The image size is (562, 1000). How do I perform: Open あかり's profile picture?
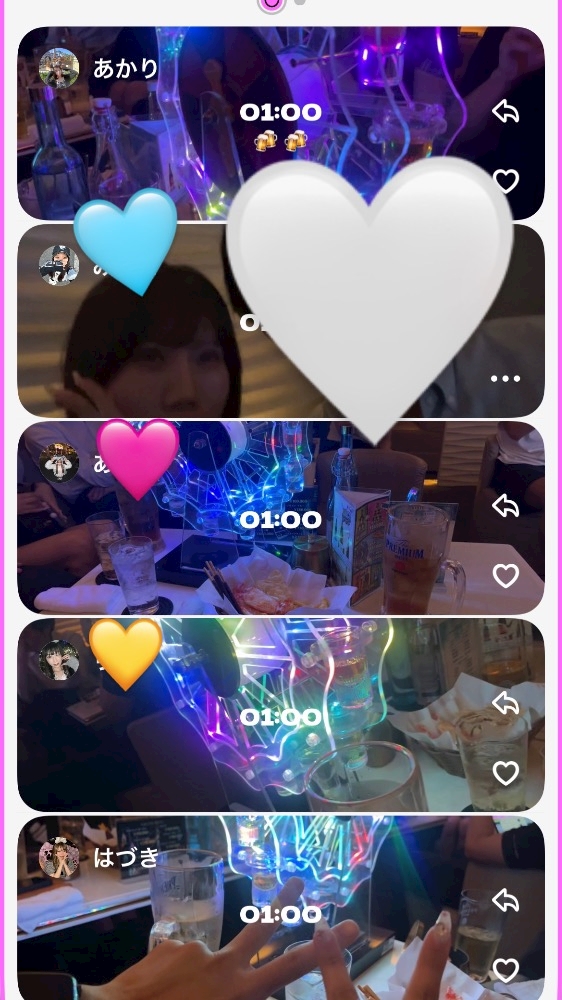[59, 68]
